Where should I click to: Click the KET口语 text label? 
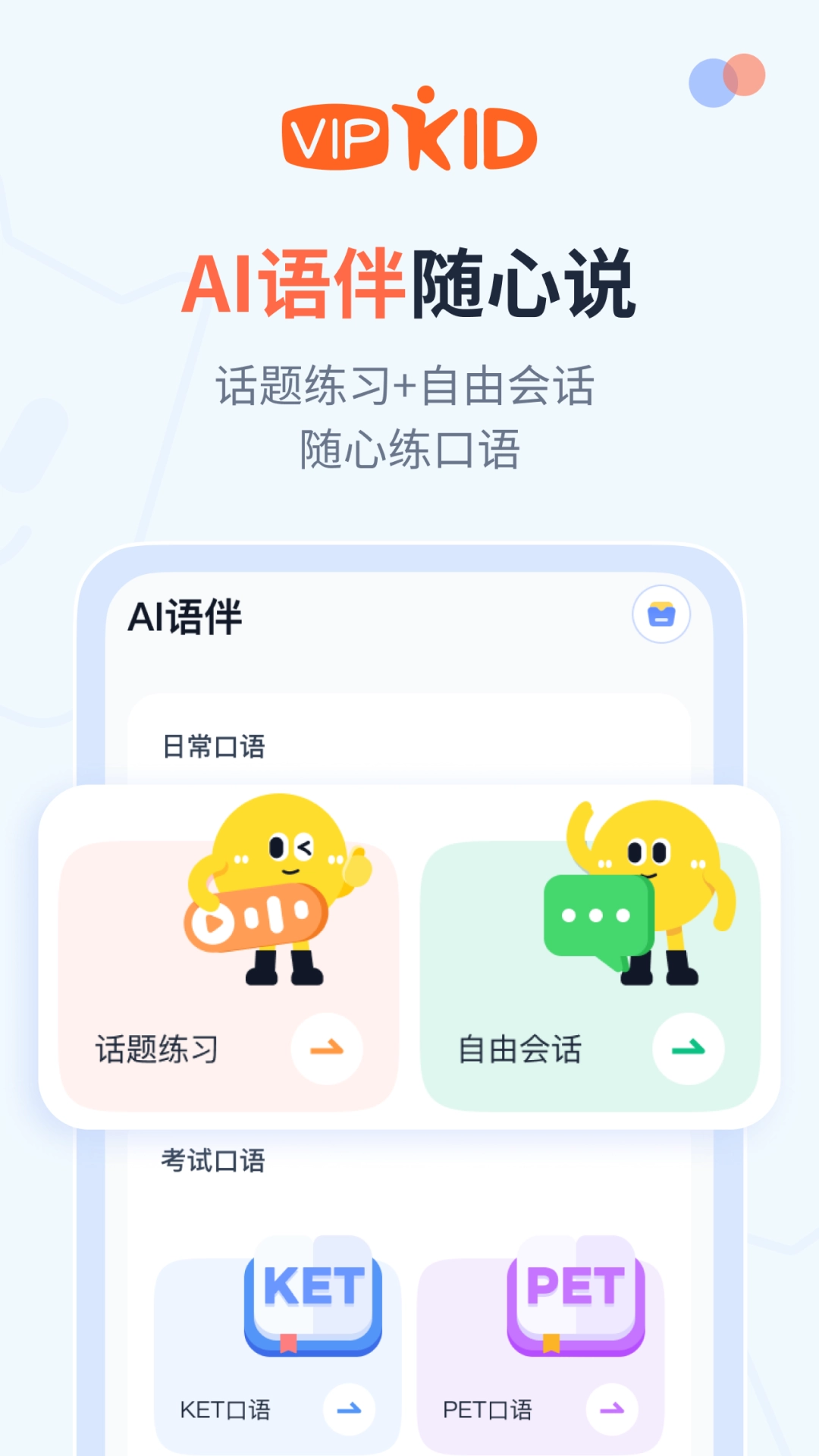[x=227, y=1409]
